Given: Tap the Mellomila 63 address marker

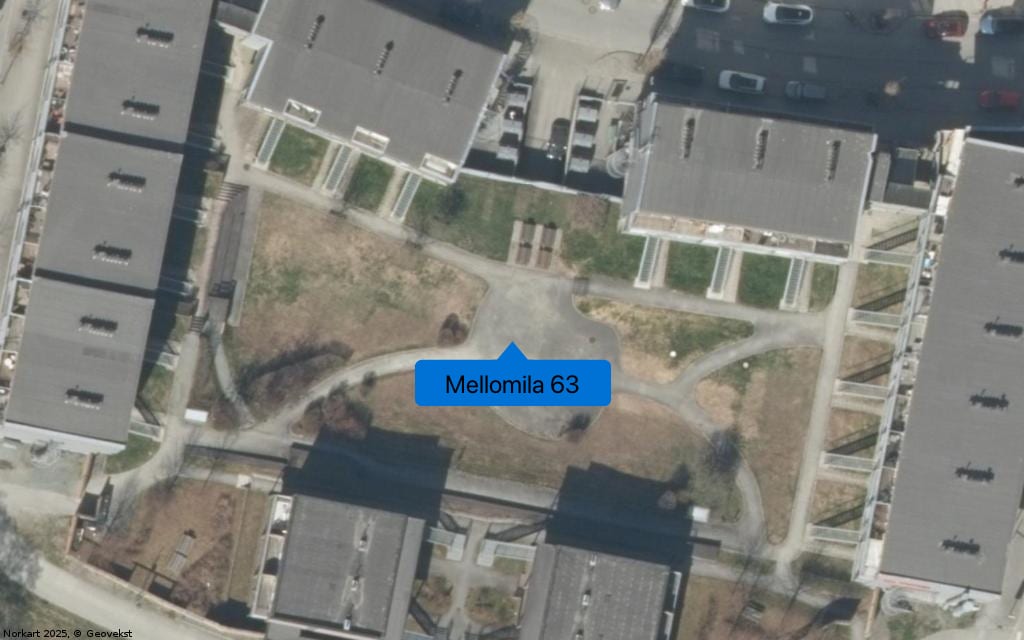Looking at the screenshot, I should tap(512, 383).
